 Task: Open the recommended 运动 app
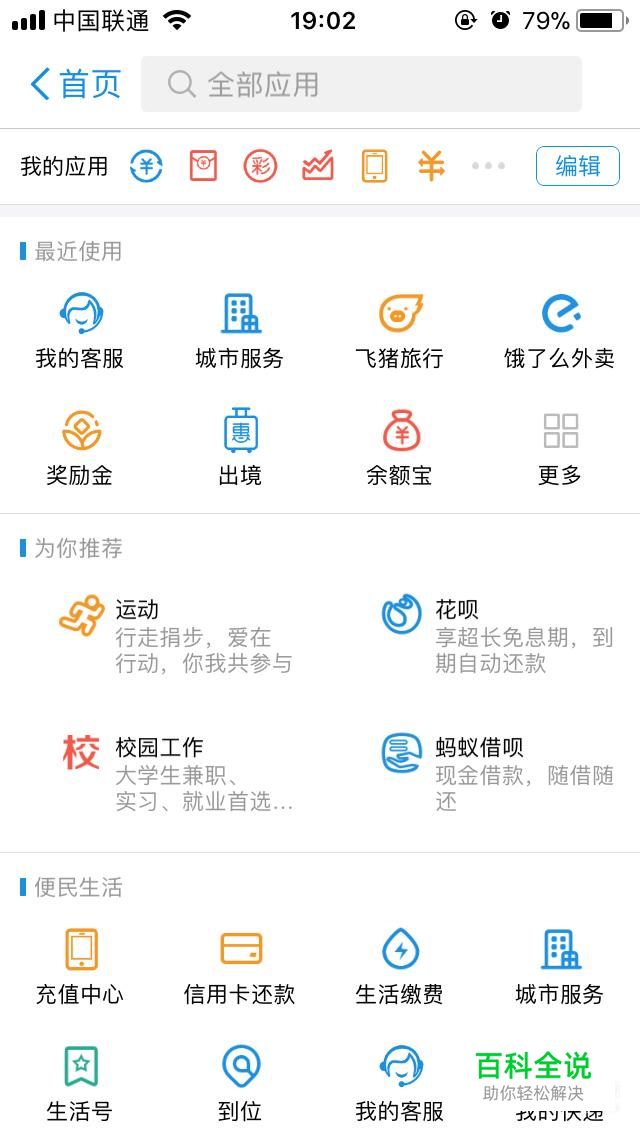pyautogui.click(x=175, y=635)
